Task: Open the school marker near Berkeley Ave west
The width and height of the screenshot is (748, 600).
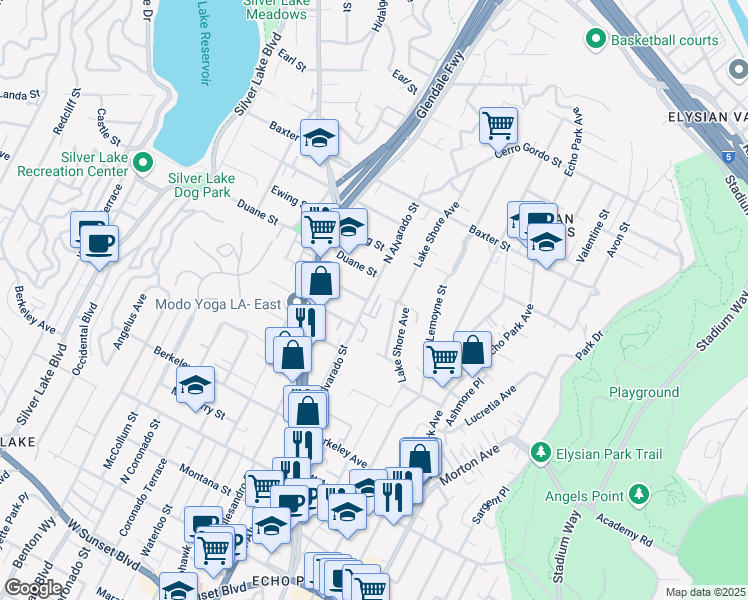Action: (x=196, y=383)
